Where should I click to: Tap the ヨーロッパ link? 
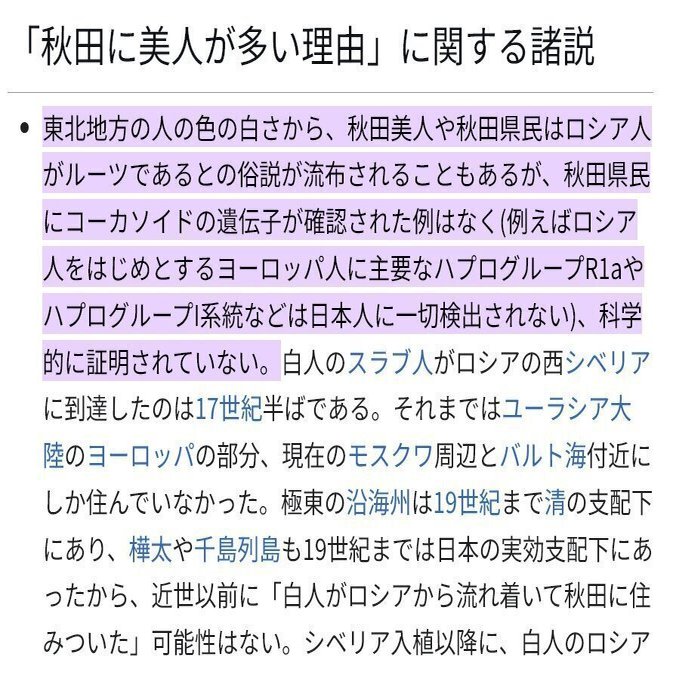click(141, 456)
